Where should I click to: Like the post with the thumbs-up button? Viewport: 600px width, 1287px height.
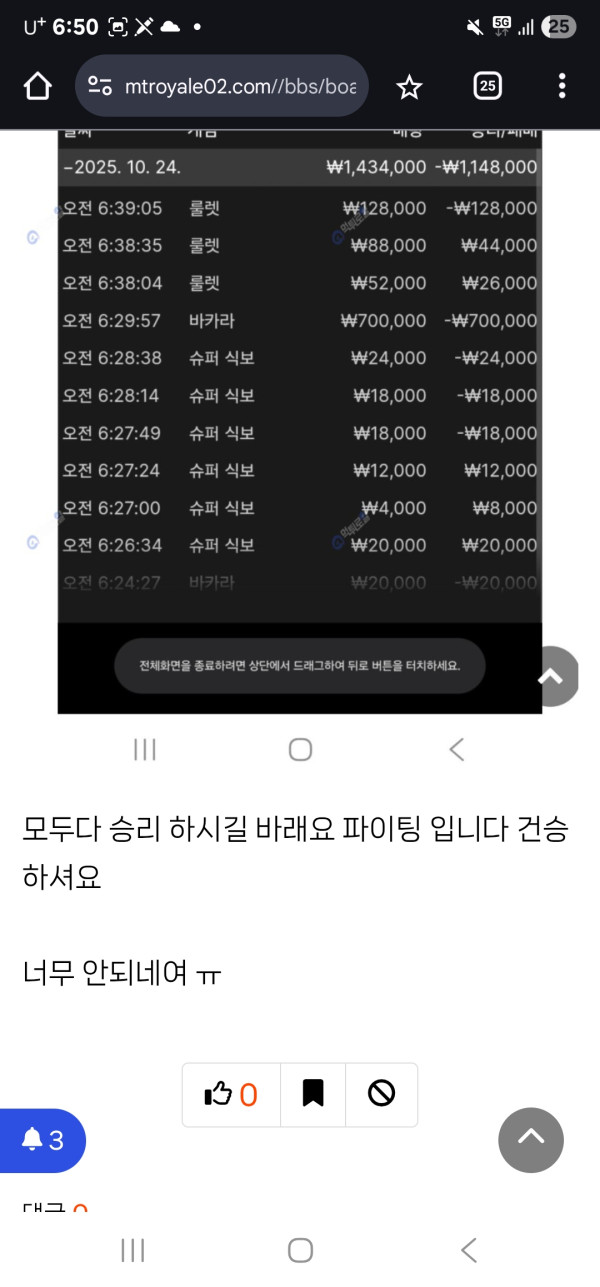(x=231, y=1095)
